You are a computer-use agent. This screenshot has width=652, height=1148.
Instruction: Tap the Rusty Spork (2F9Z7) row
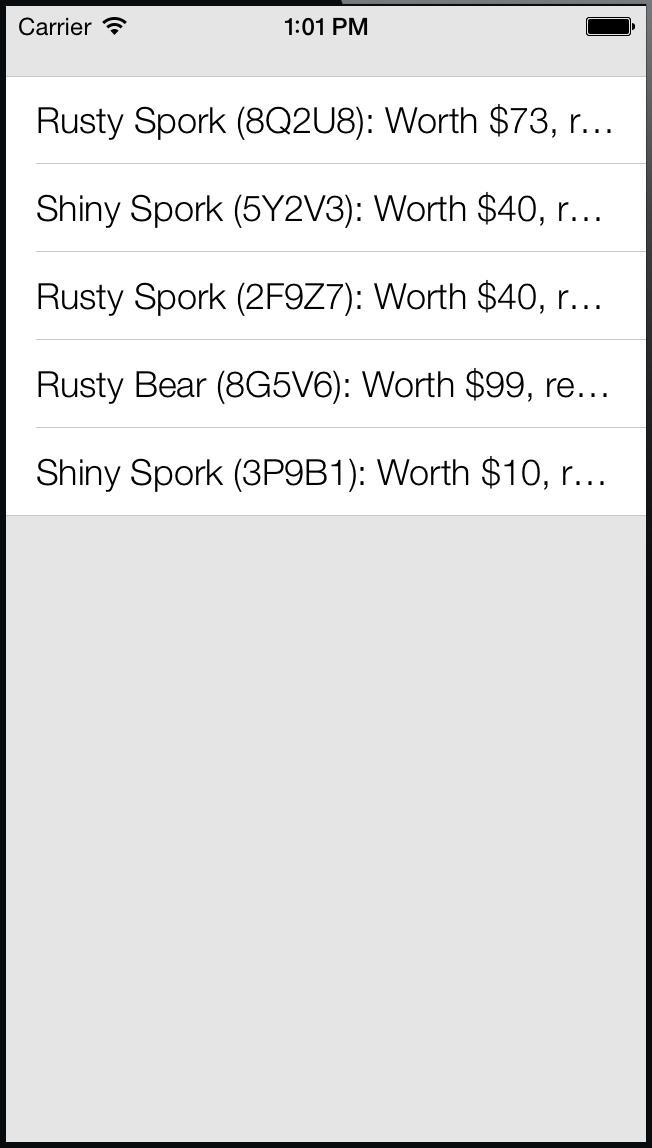point(326,296)
